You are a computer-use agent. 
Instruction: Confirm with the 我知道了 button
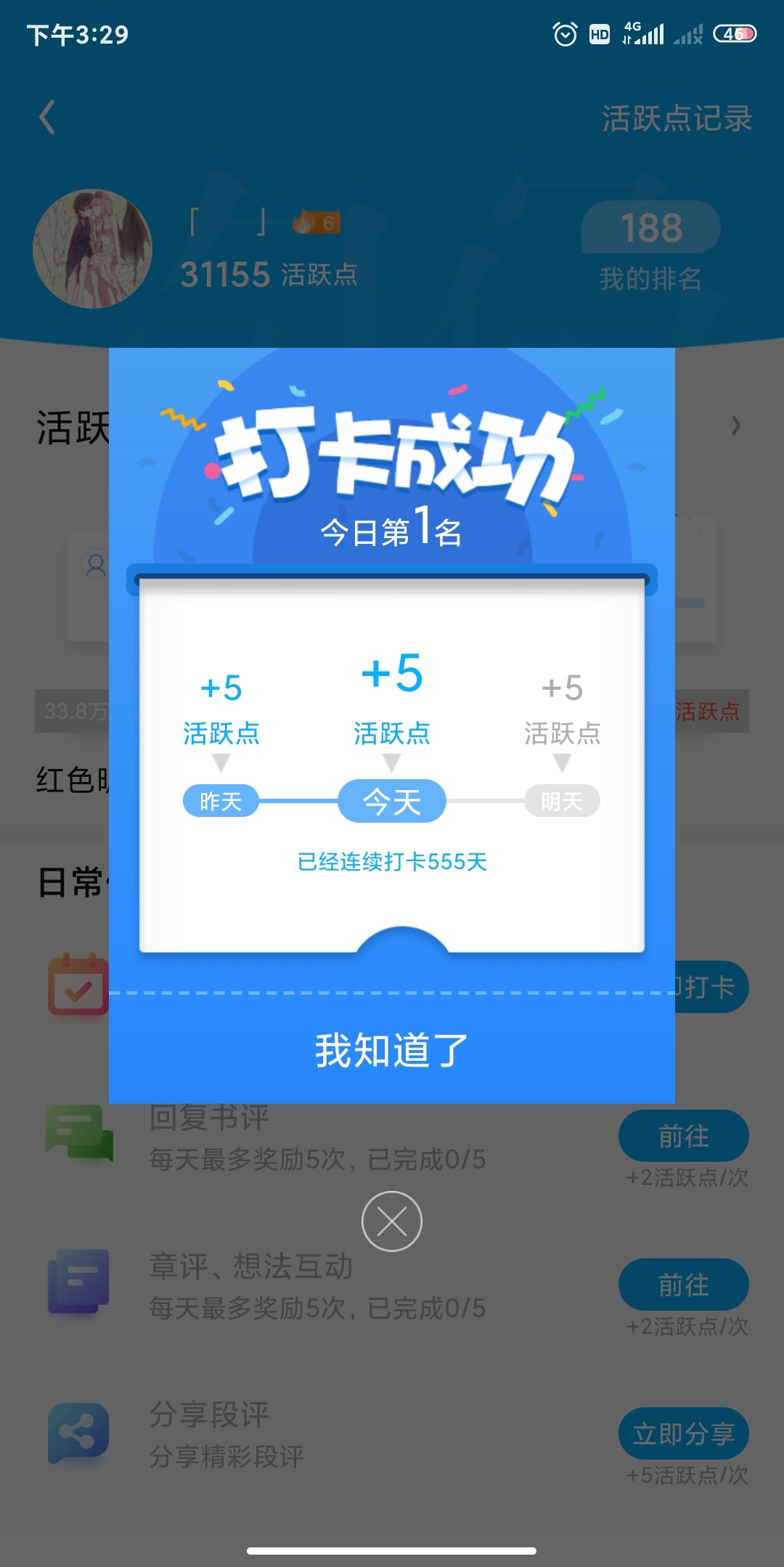391,1050
